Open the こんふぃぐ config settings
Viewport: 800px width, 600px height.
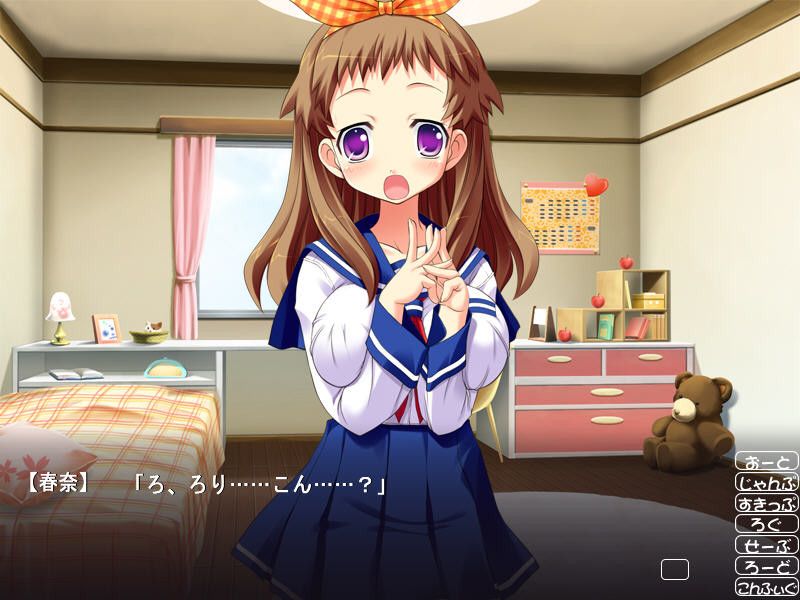coord(767,587)
